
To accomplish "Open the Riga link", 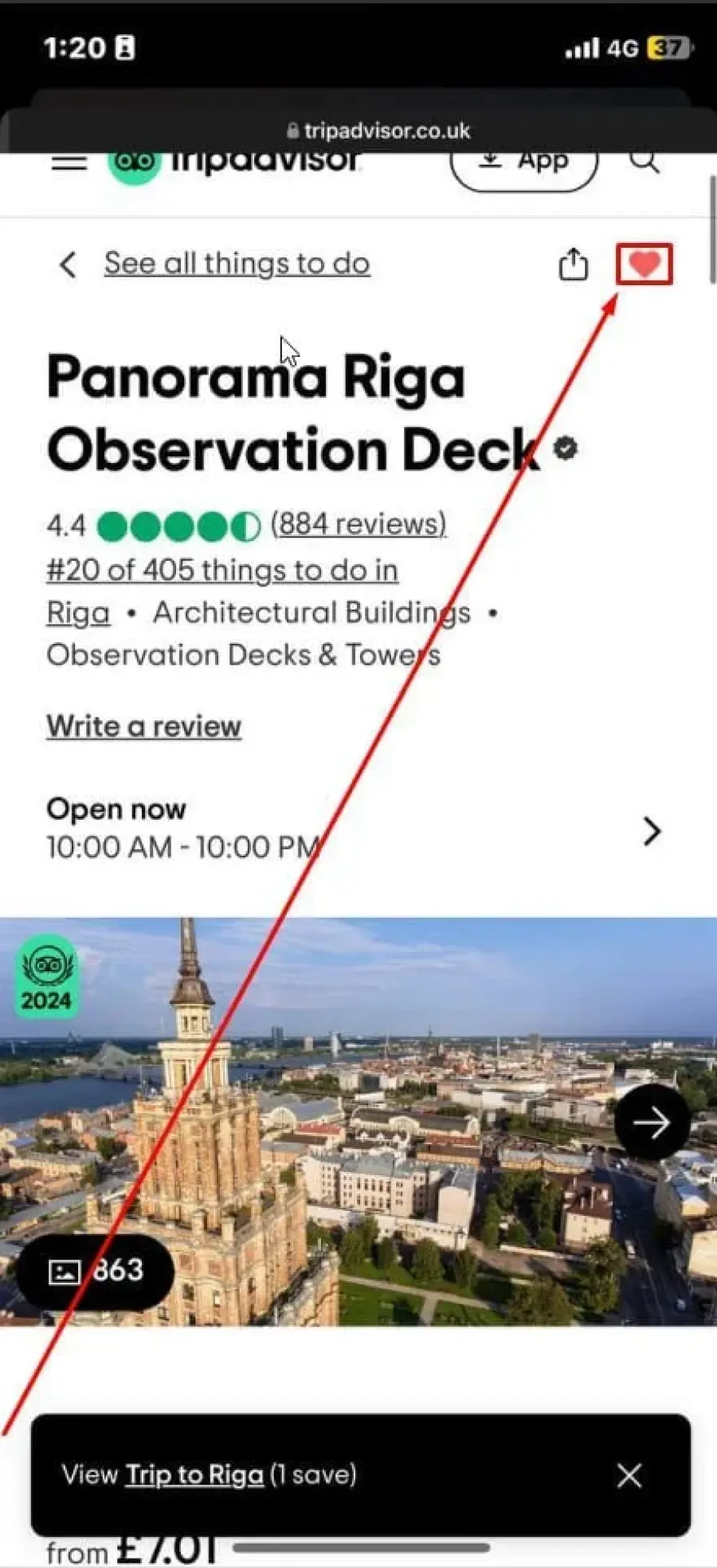I will click(x=78, y=613).
